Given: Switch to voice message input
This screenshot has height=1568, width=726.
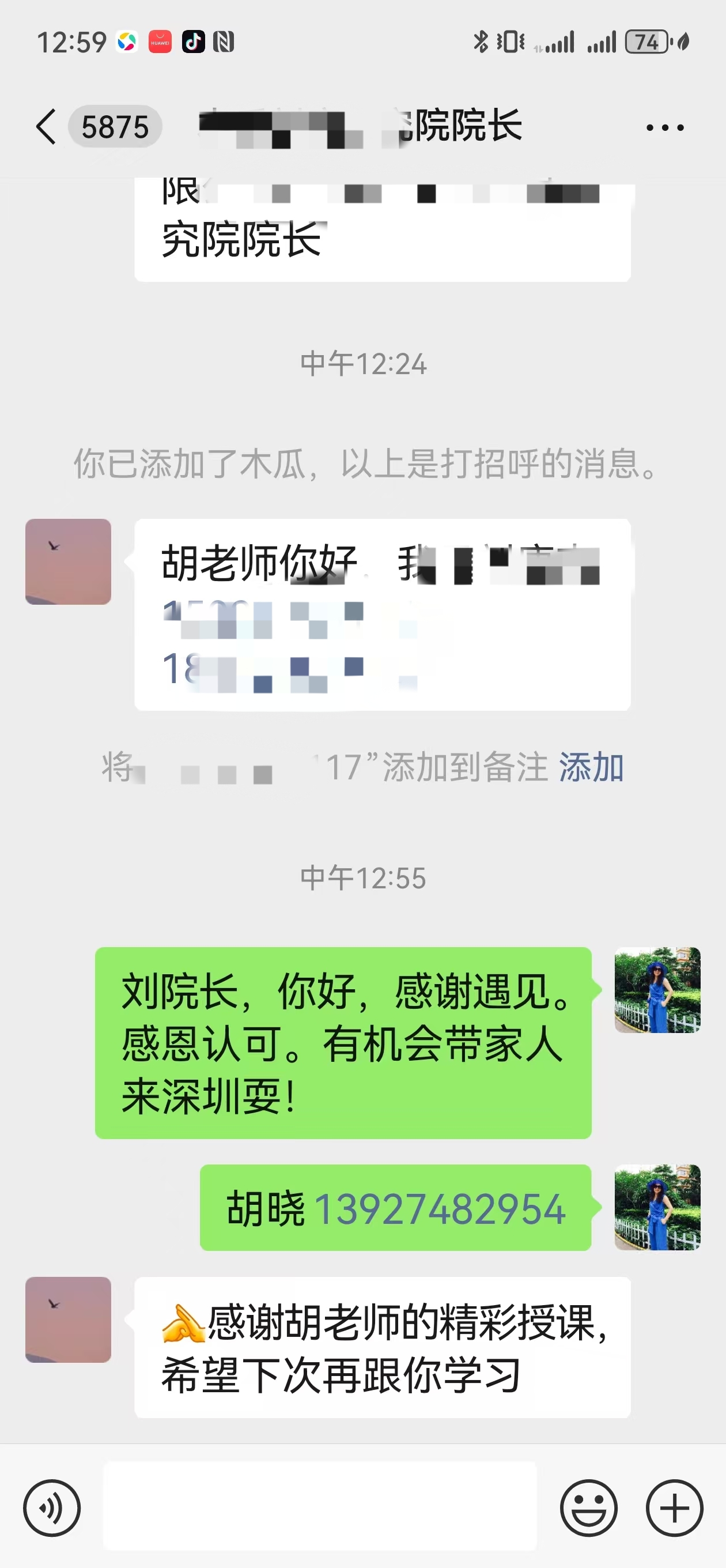Looking at the screenshot, I should 52,1507.
